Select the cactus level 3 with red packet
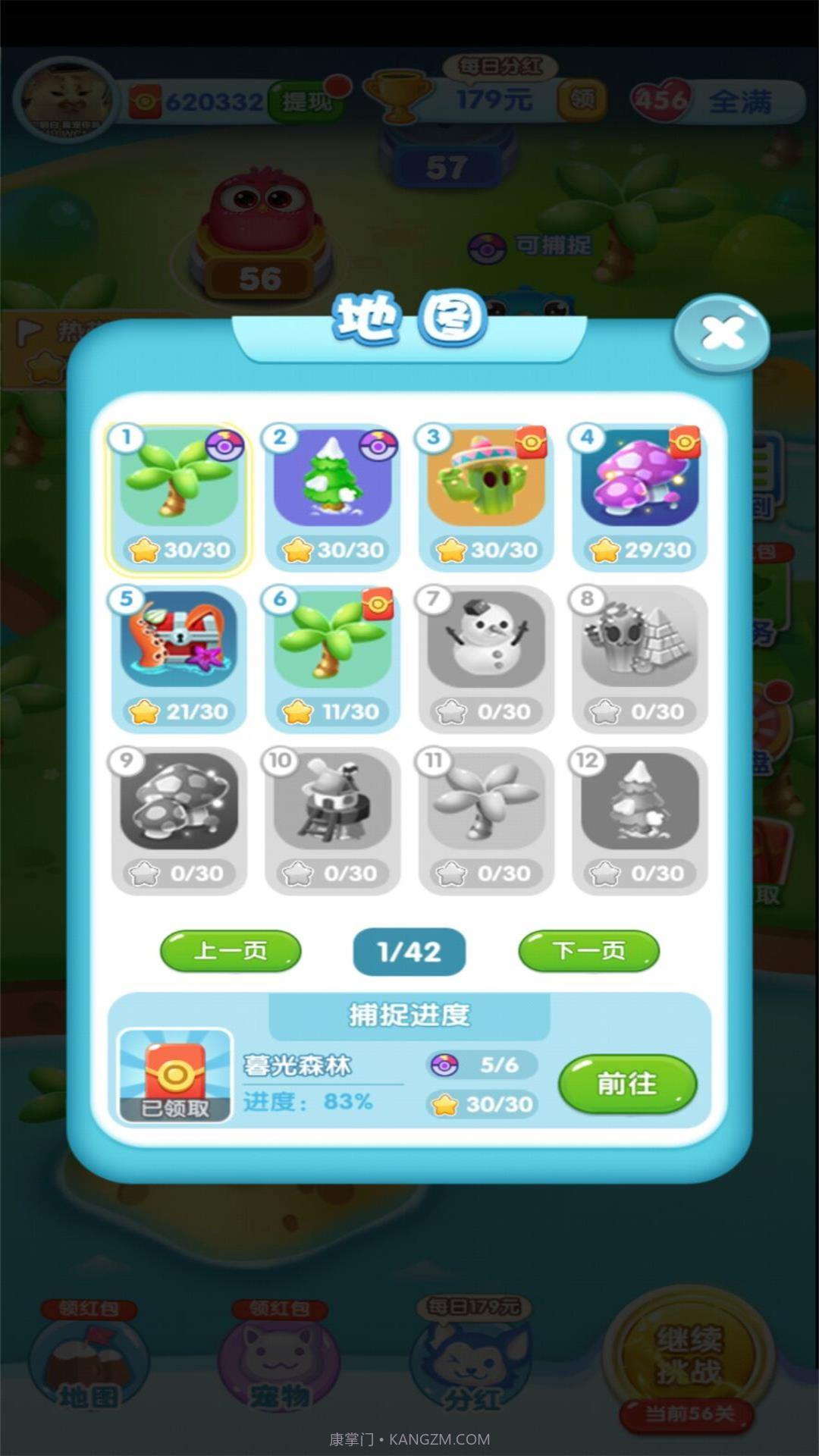The width and height of the screenshot is (819, 1456). click(485, 493)
